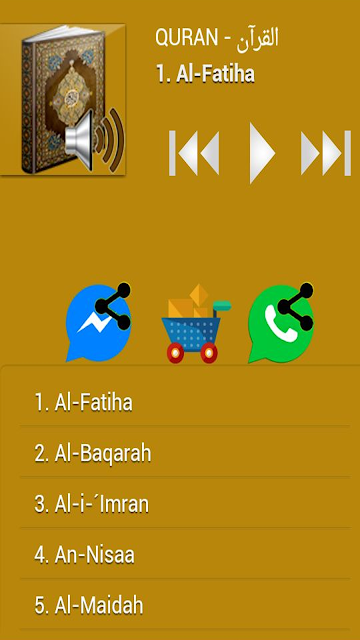Select 2. Al-Baqarah from the list
The width and height of the screenshot is (360, 640).
[x=185, y=453]
